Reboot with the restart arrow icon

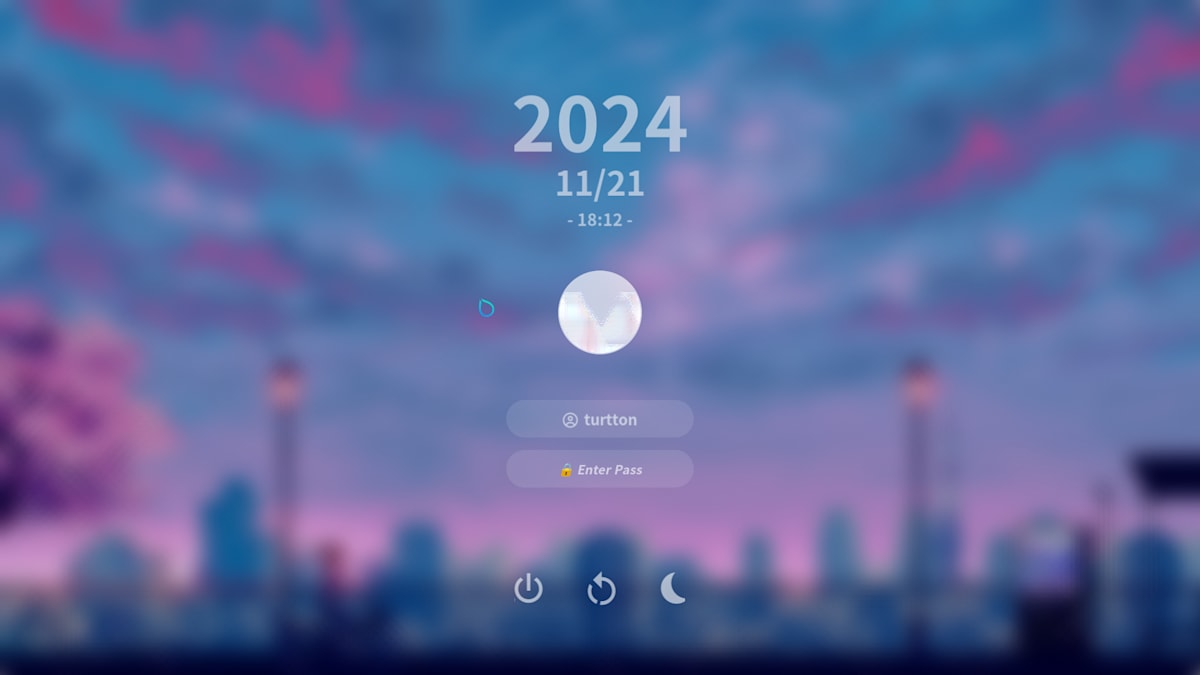click(x=601, y=589)
